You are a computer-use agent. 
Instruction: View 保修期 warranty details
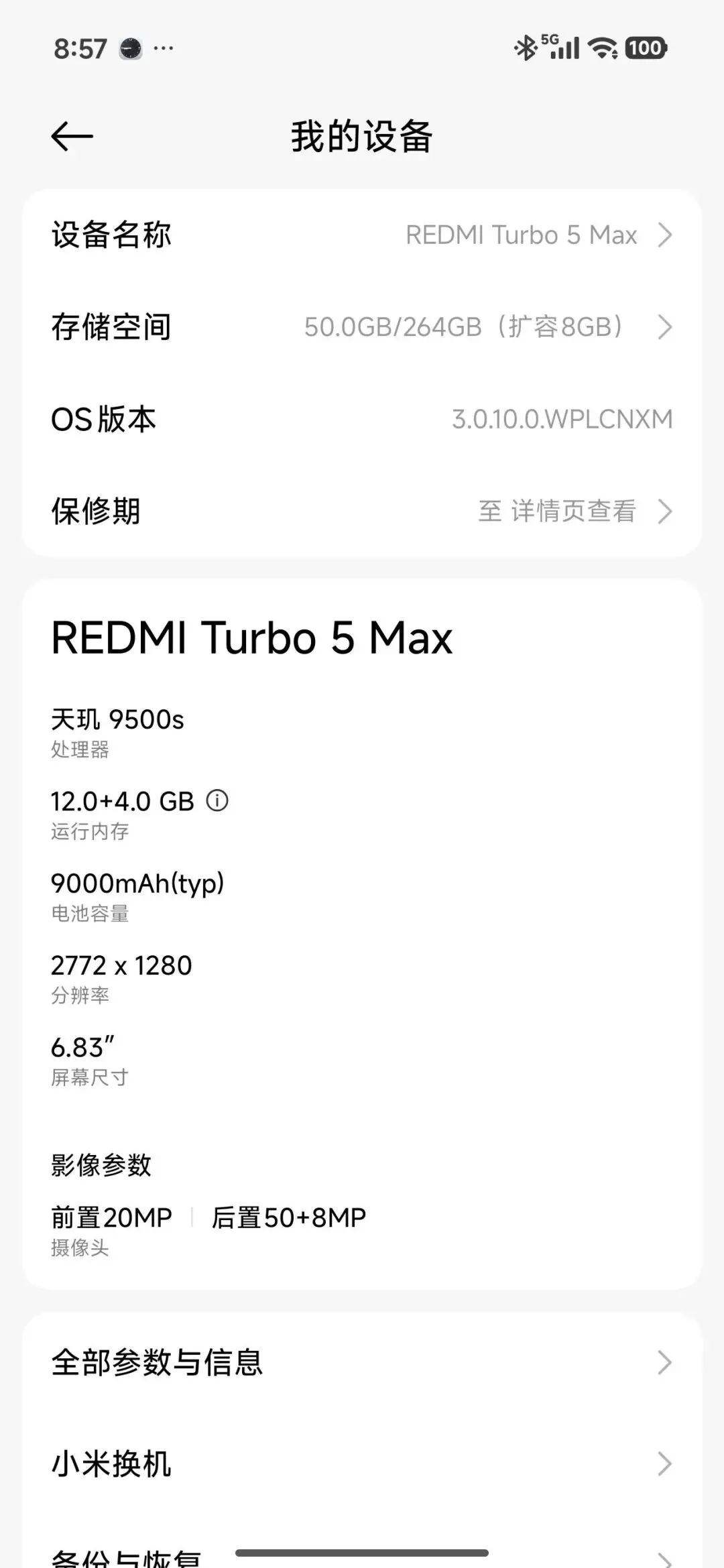362,511
